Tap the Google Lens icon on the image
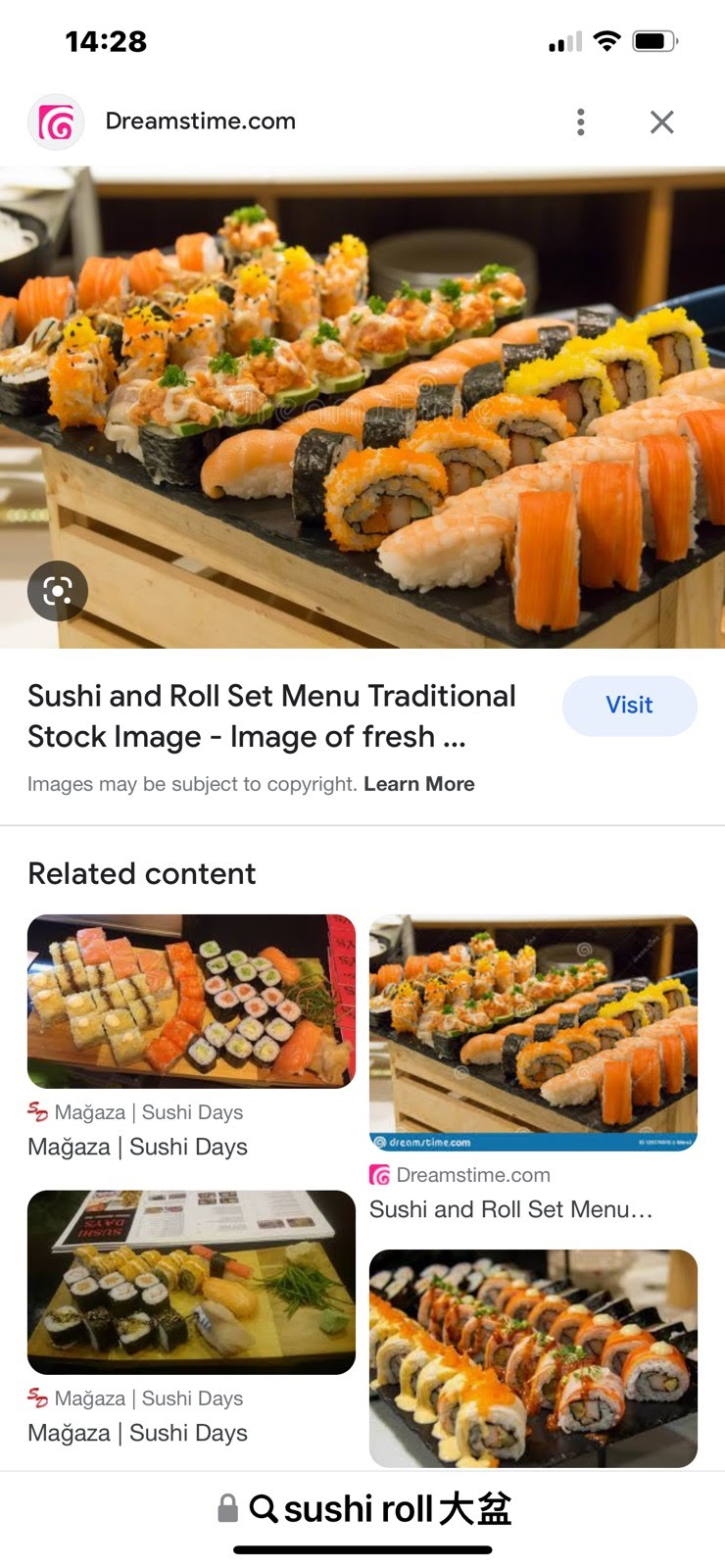 tap(58, 590)
